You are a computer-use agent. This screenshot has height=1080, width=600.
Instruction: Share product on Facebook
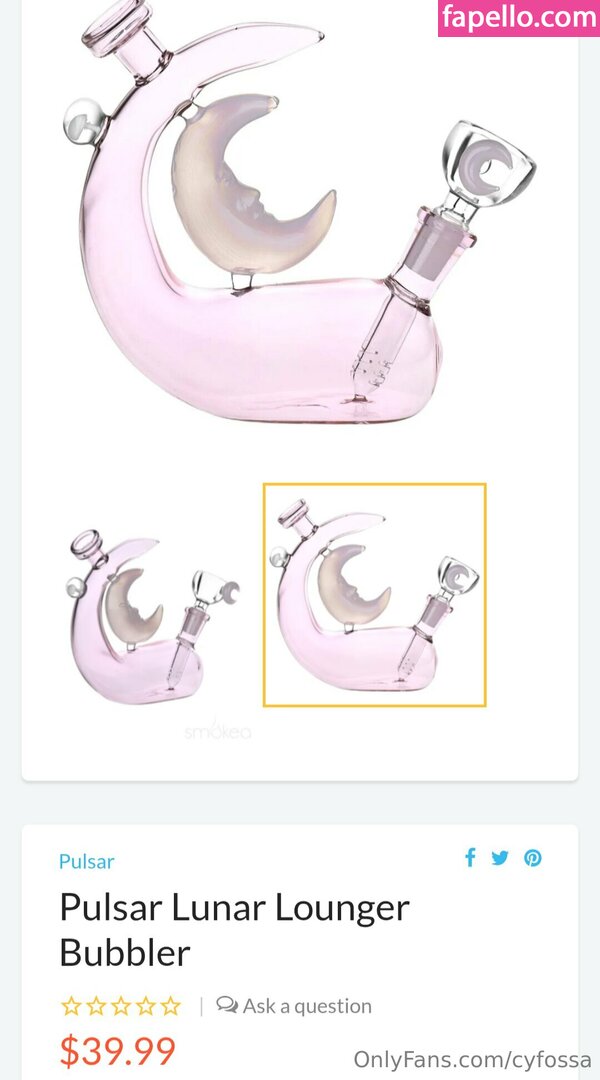click(x=470, y=857)
